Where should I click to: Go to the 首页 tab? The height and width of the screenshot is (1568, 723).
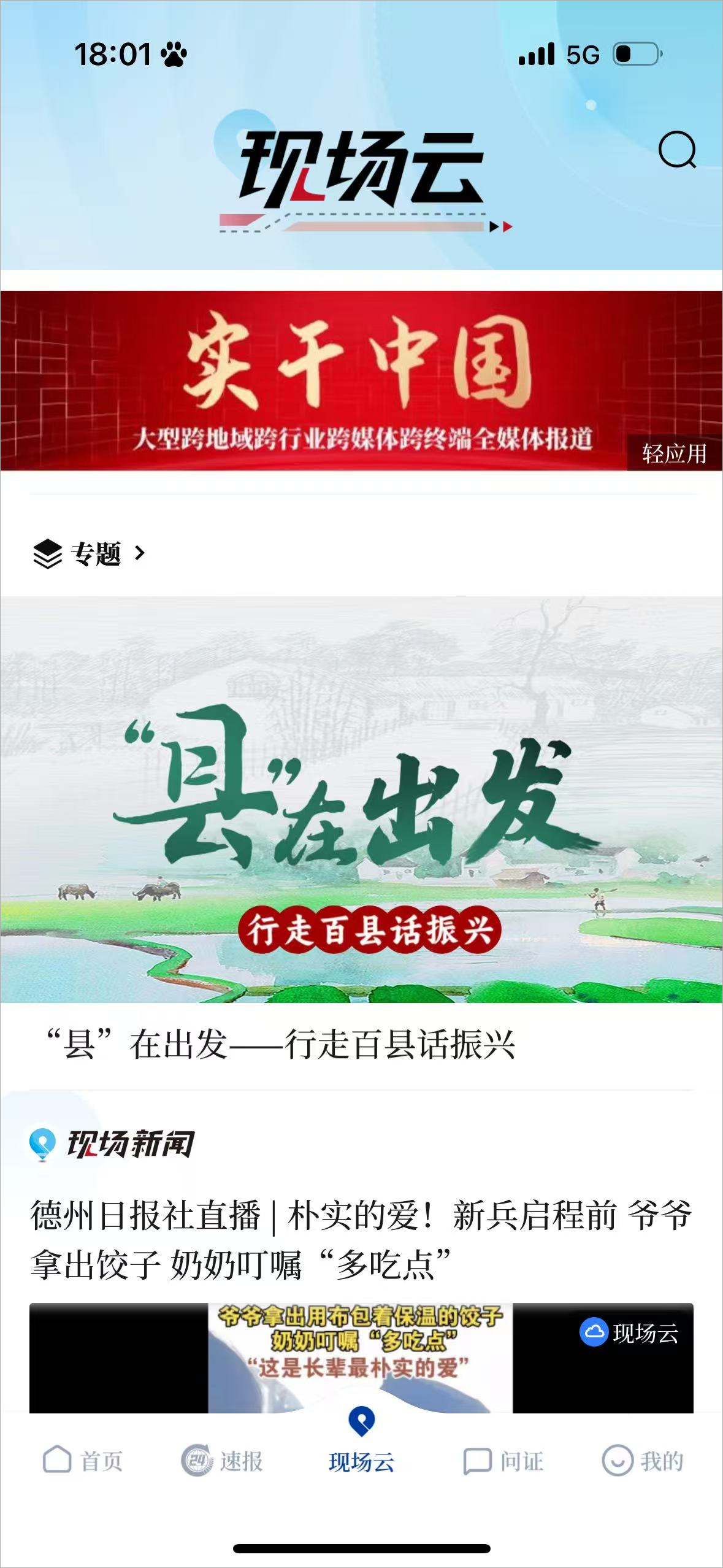(83, 1461)
